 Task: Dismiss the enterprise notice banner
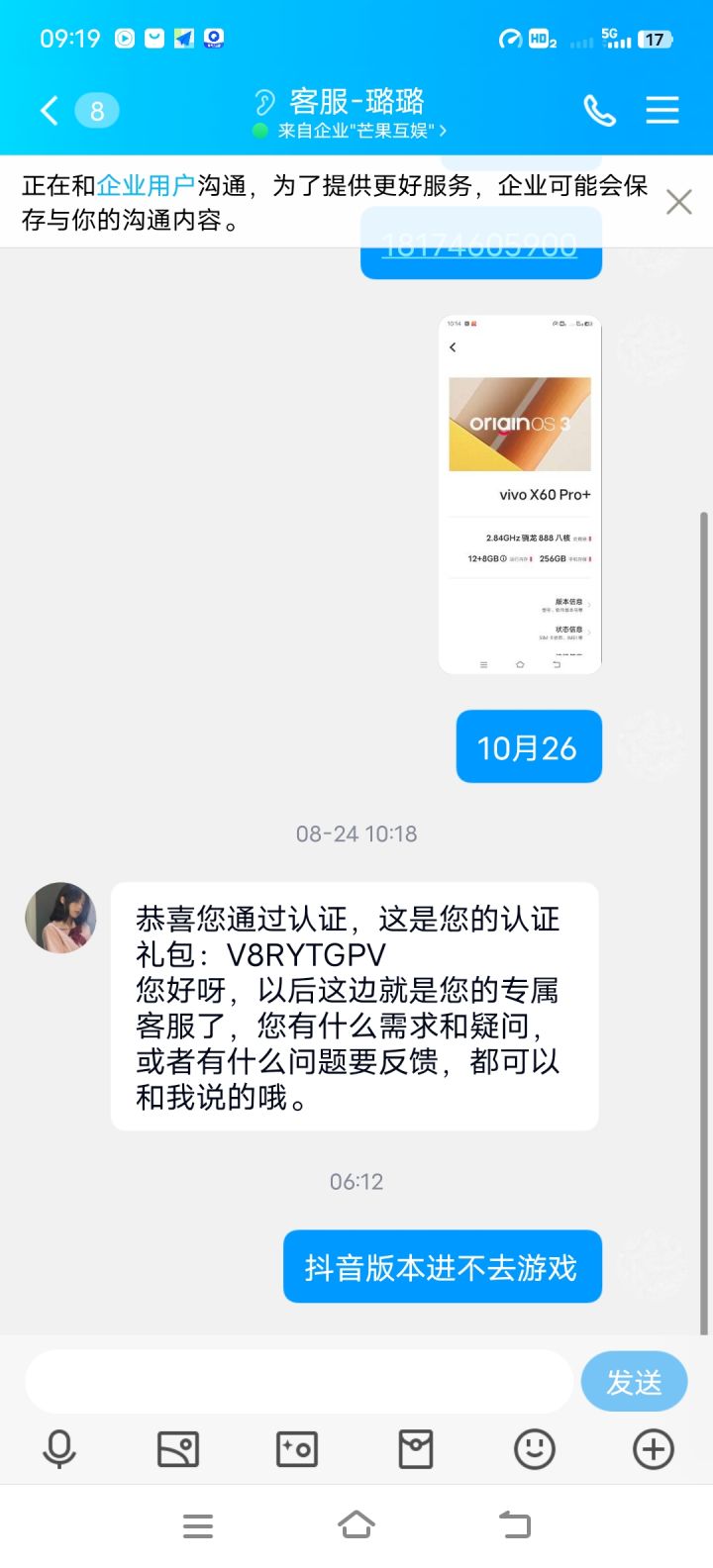point(679,202)
